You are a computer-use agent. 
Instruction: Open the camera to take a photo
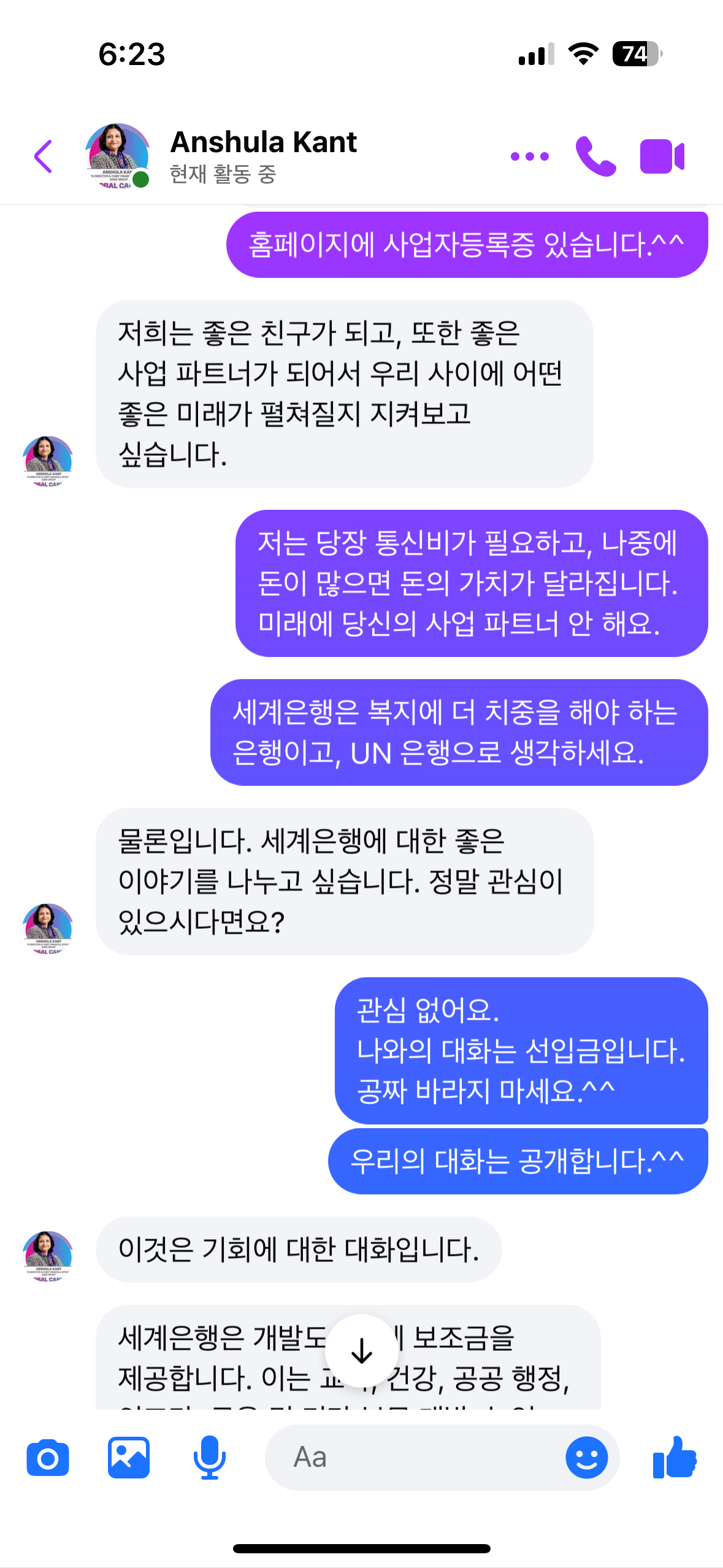48,1458
